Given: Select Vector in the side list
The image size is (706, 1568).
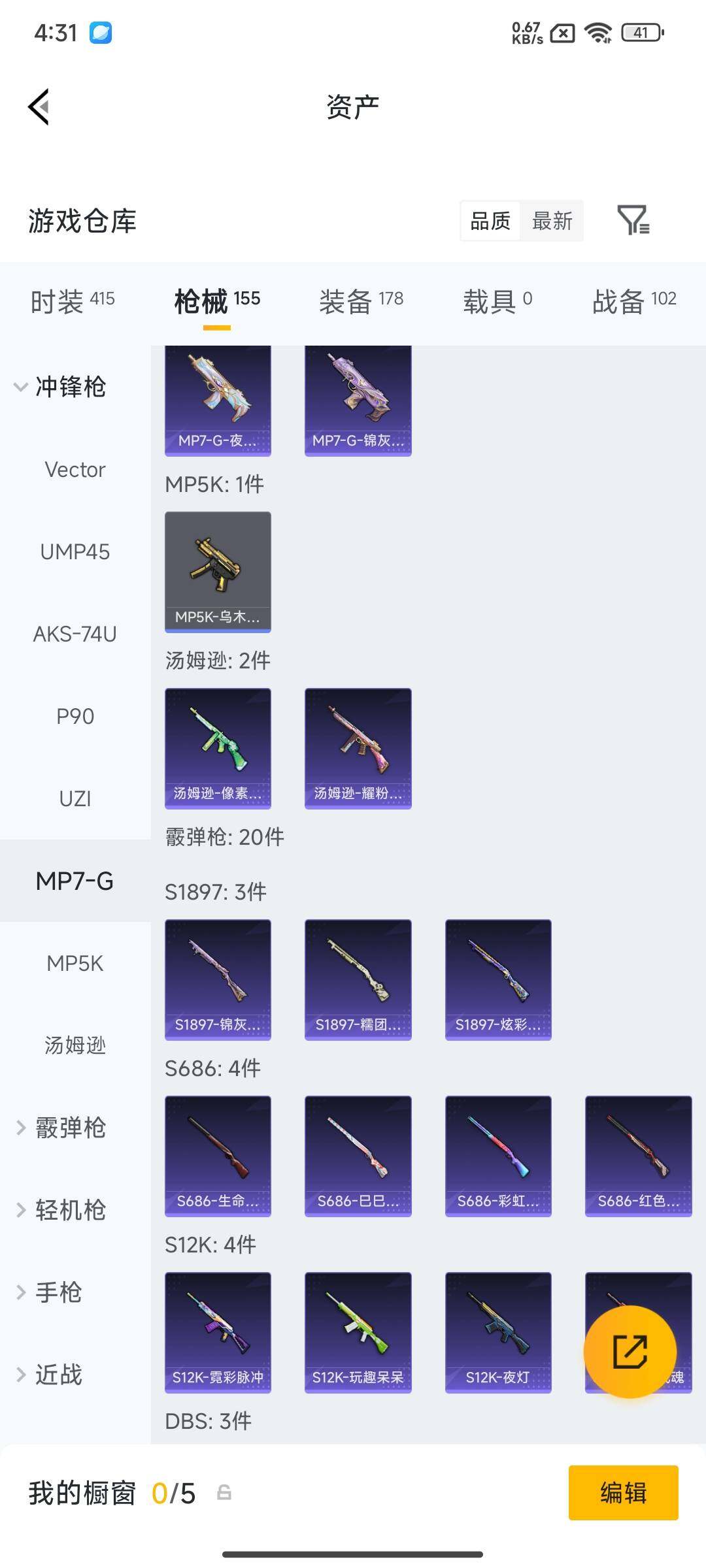Looking at the screenshot, I should click(x=75, y=469).
